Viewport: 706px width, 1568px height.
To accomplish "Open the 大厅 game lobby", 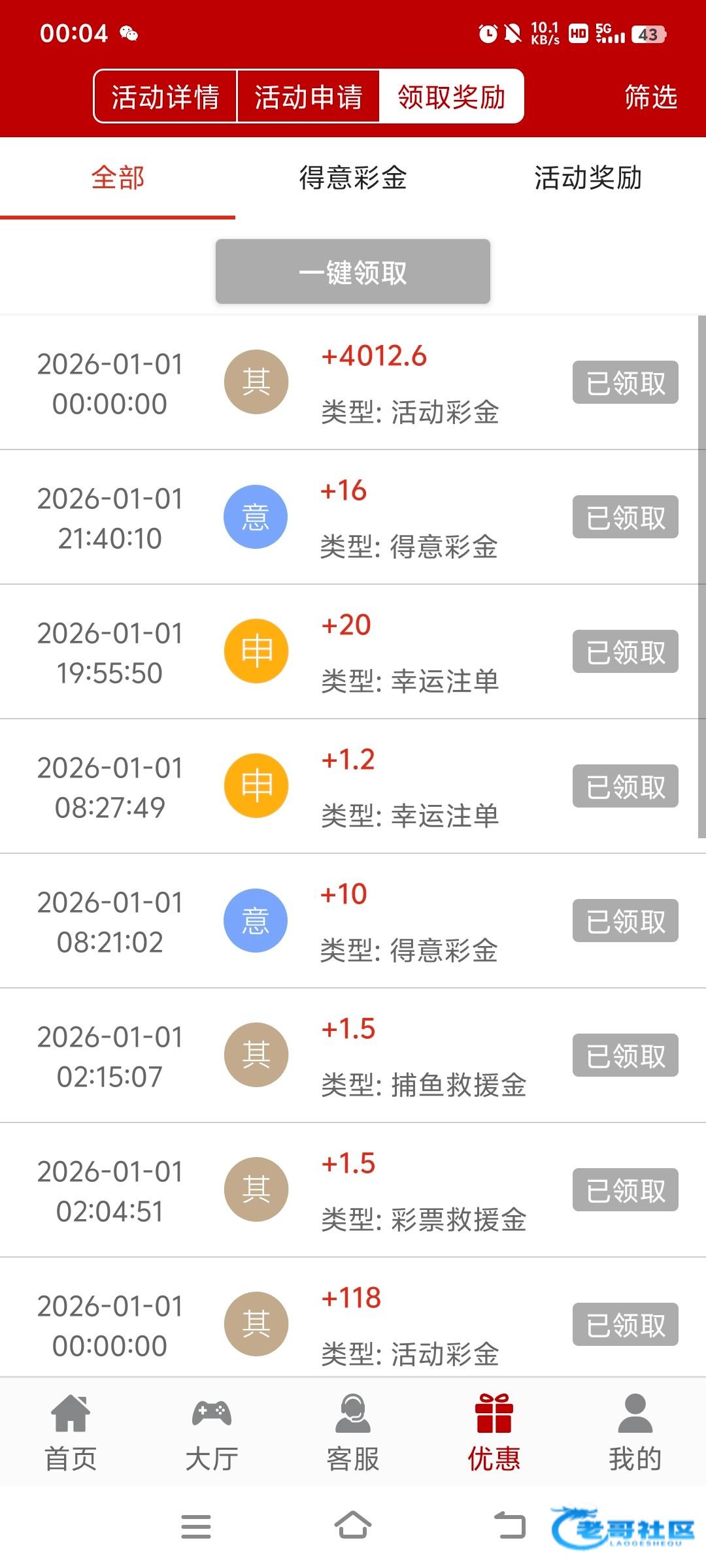I will [212, 1432].
